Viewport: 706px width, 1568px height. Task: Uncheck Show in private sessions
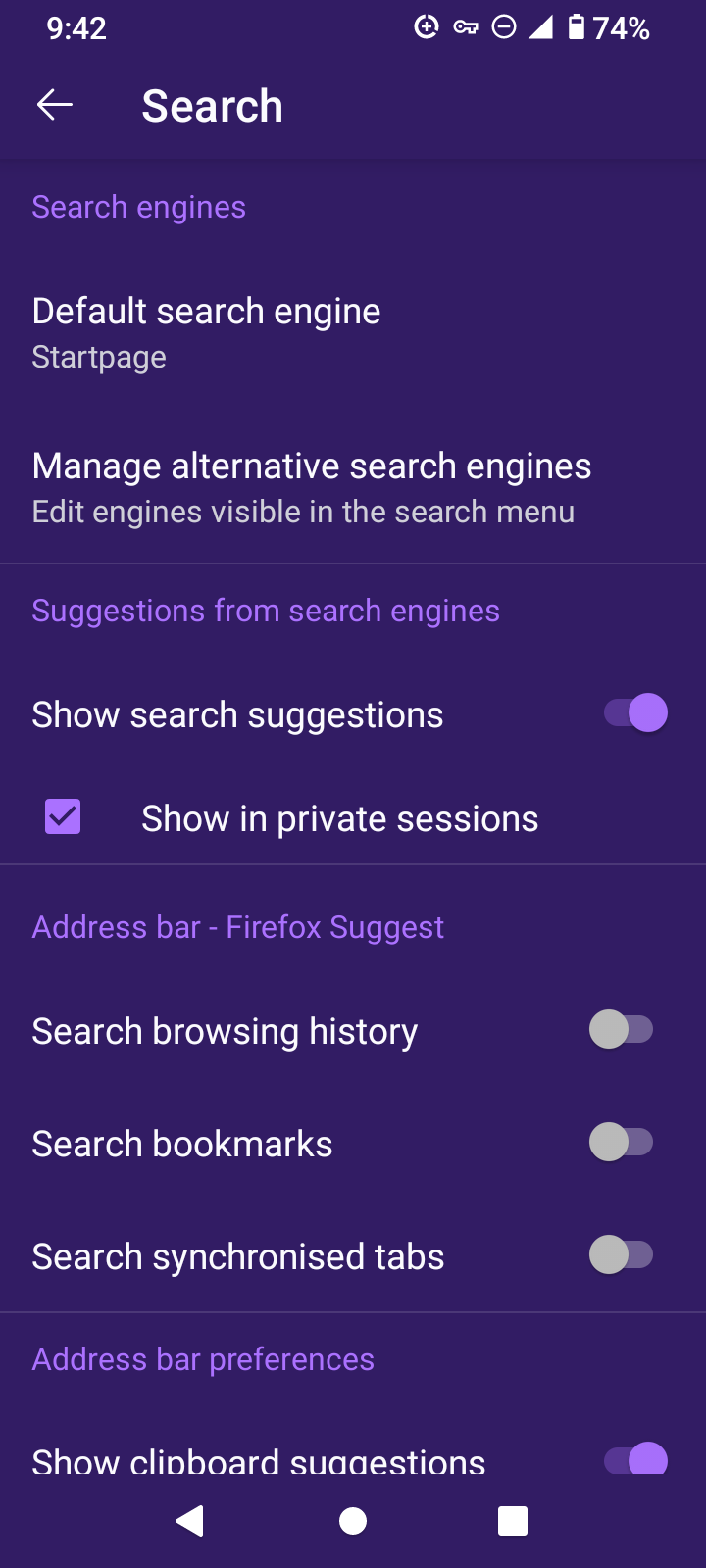[x=63, y=816]
